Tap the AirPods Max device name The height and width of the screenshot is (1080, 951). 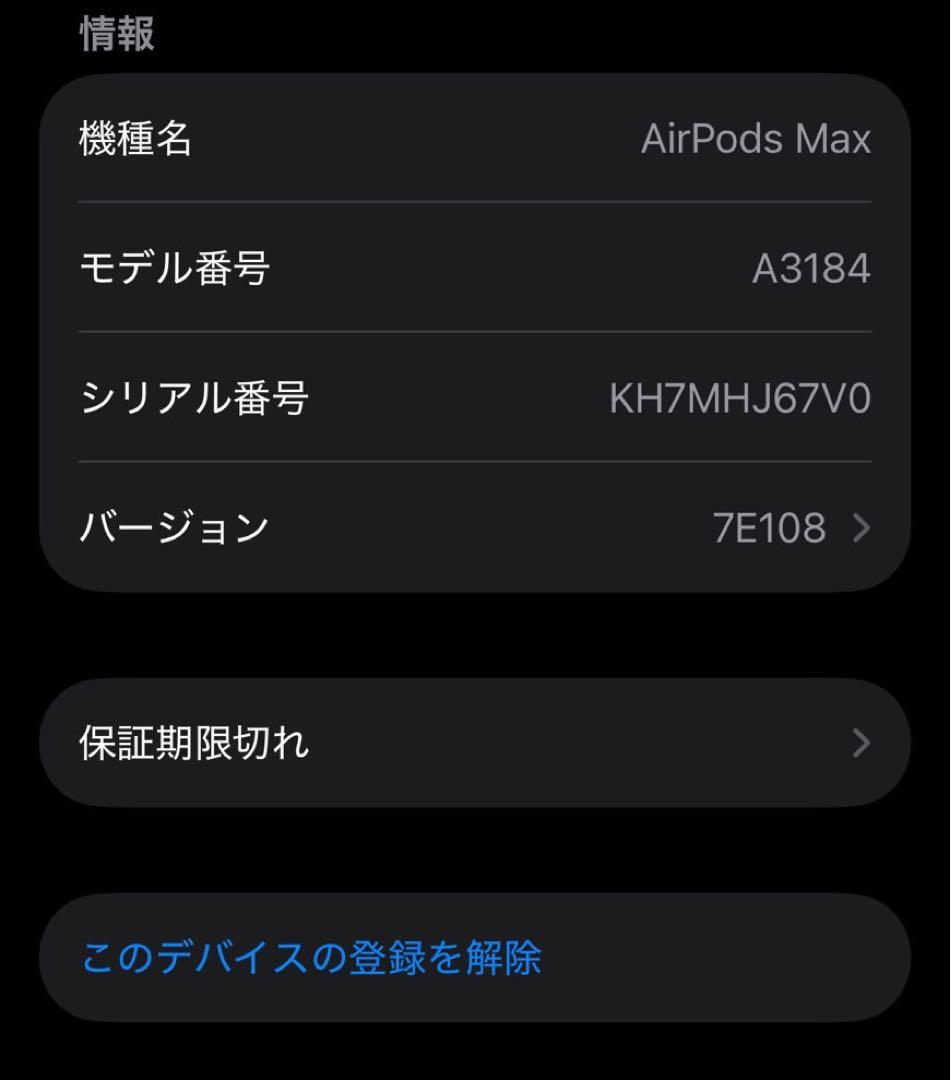click(758, 139)
